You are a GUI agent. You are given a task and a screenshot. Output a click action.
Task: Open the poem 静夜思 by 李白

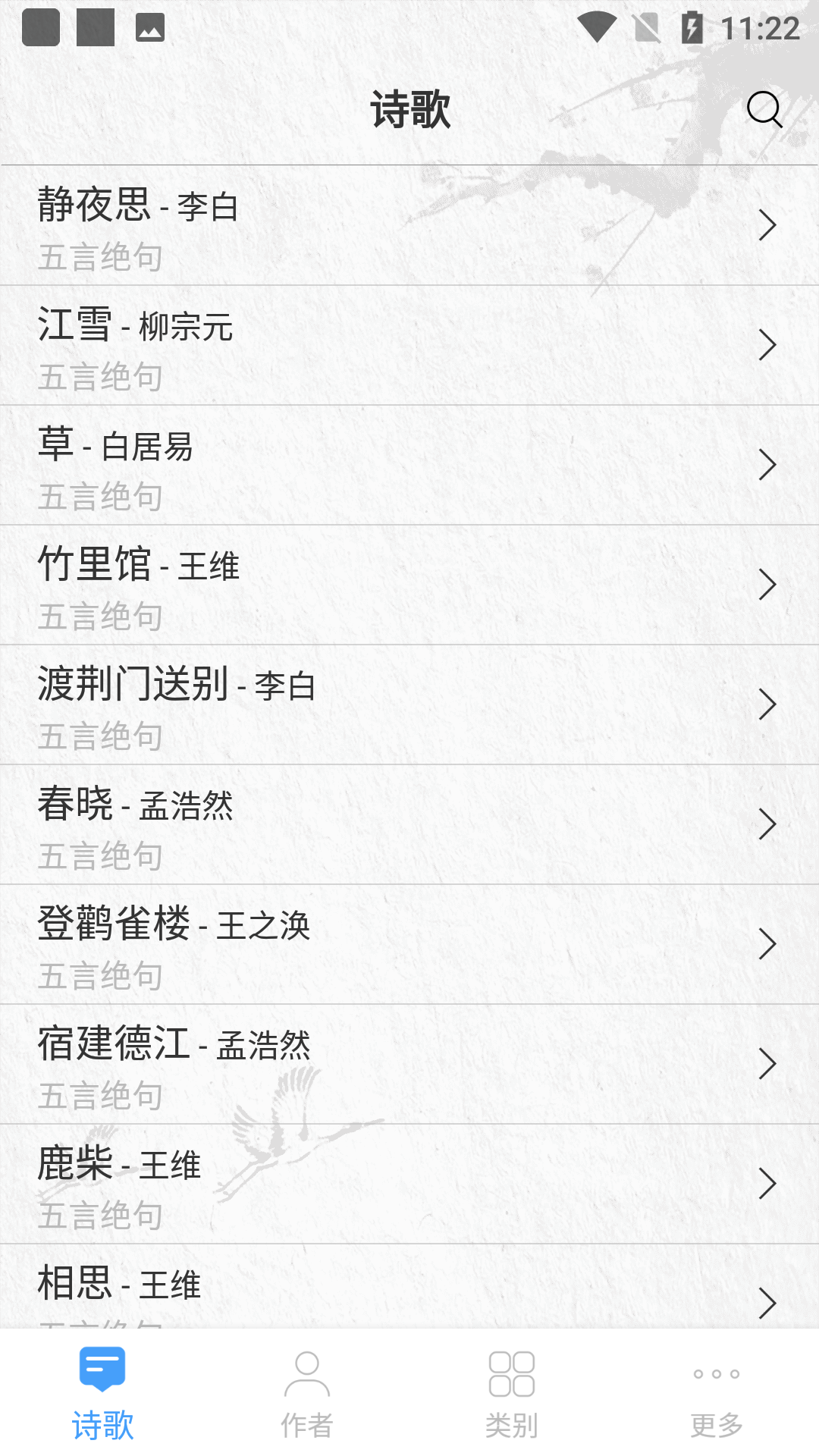tap(409, 225)
